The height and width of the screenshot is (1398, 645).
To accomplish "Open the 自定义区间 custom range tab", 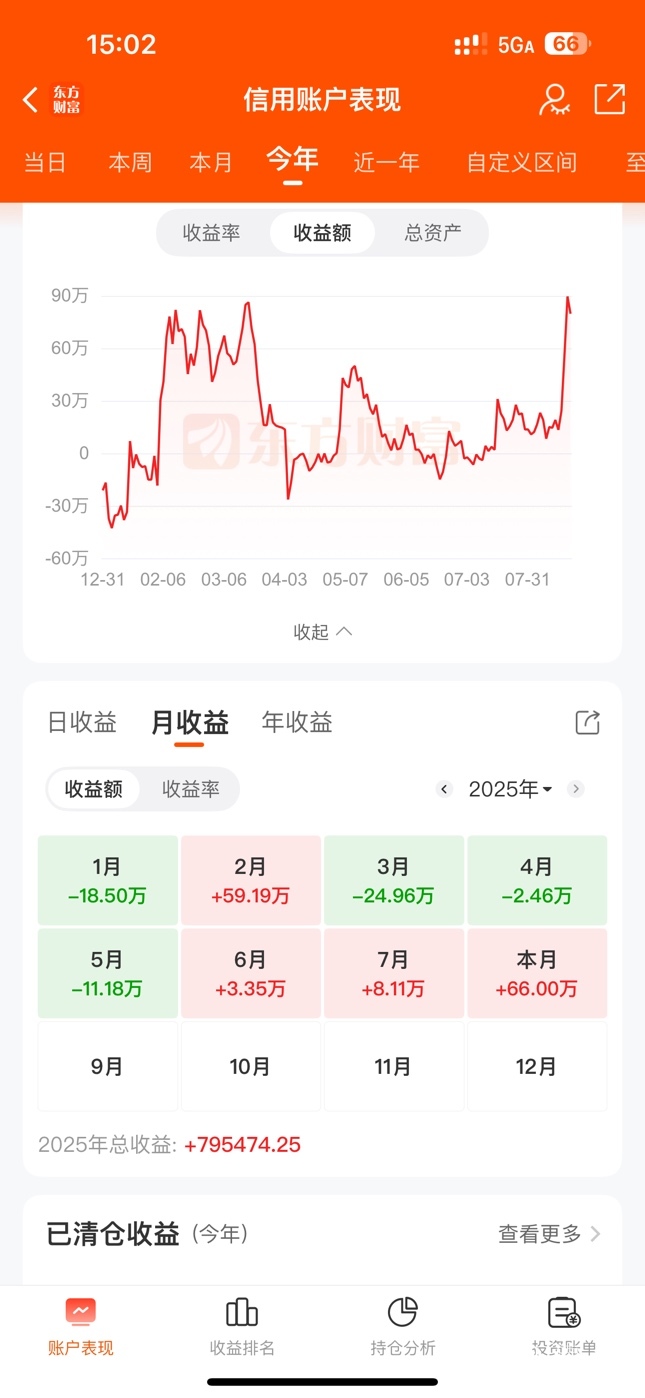I will coord(521,162).
